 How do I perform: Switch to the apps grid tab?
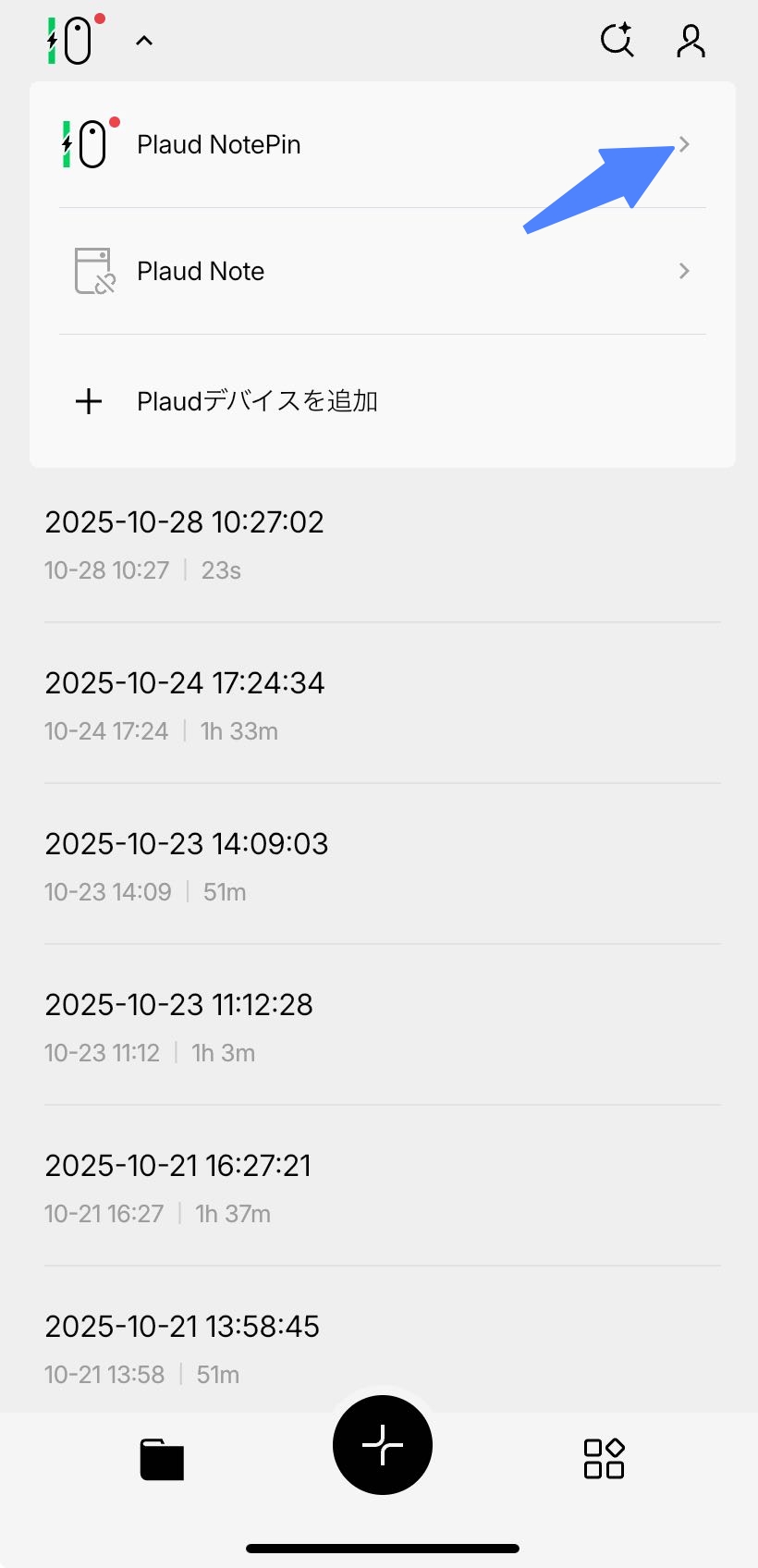(604, 1459)
